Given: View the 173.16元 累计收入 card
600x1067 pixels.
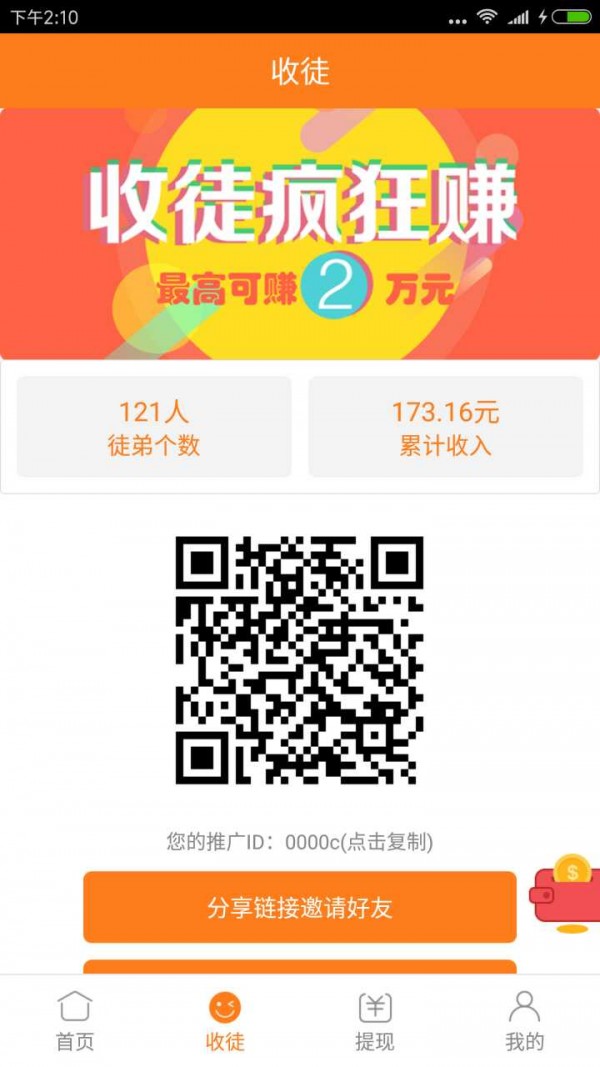Looking at the screenshot, I should click(445, 427).
